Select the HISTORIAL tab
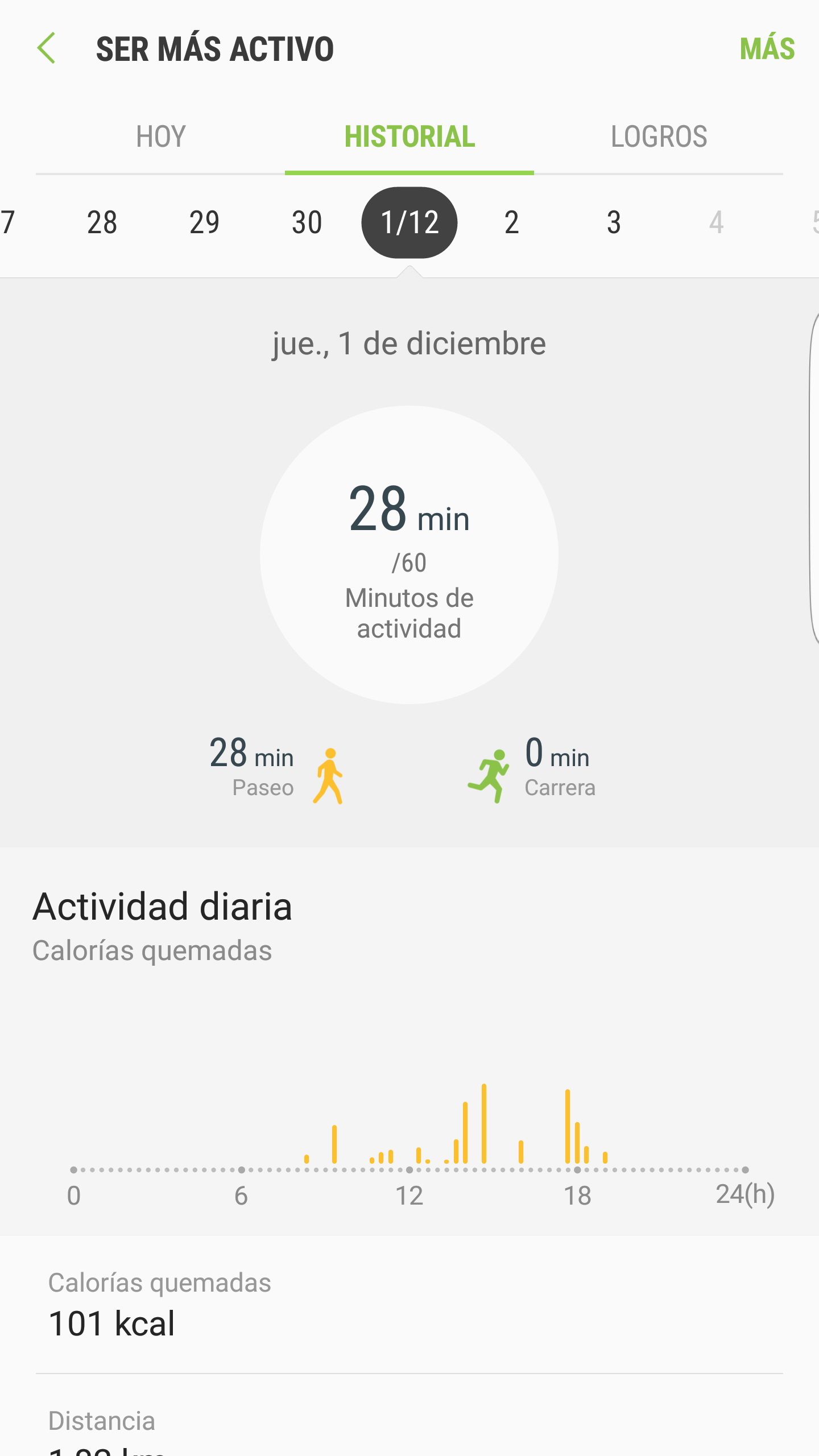819x1456 pixels. coord(409,136)
